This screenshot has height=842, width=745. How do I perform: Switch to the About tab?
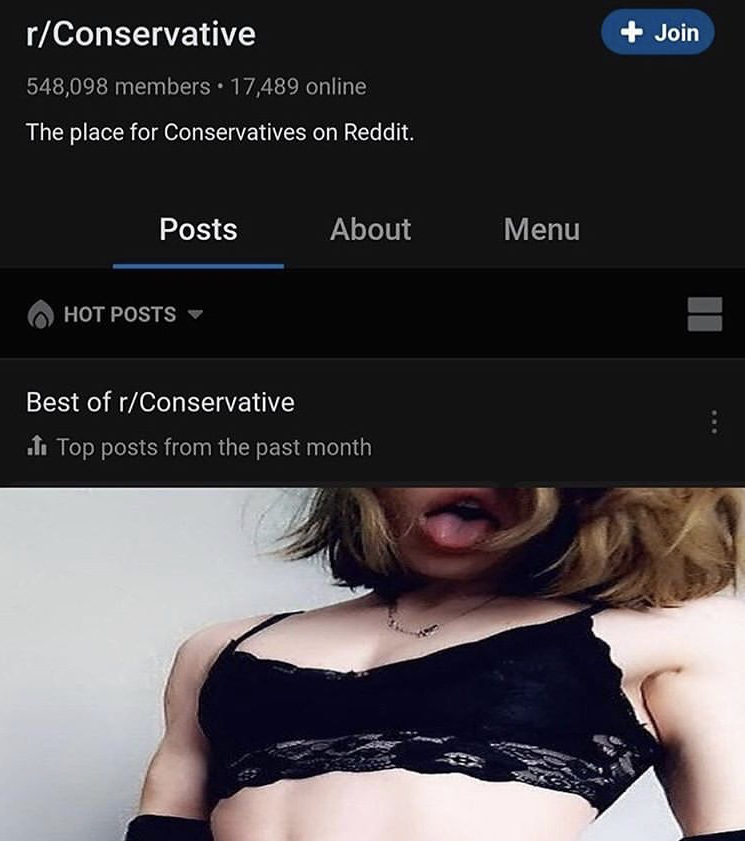tap(370, 229)
